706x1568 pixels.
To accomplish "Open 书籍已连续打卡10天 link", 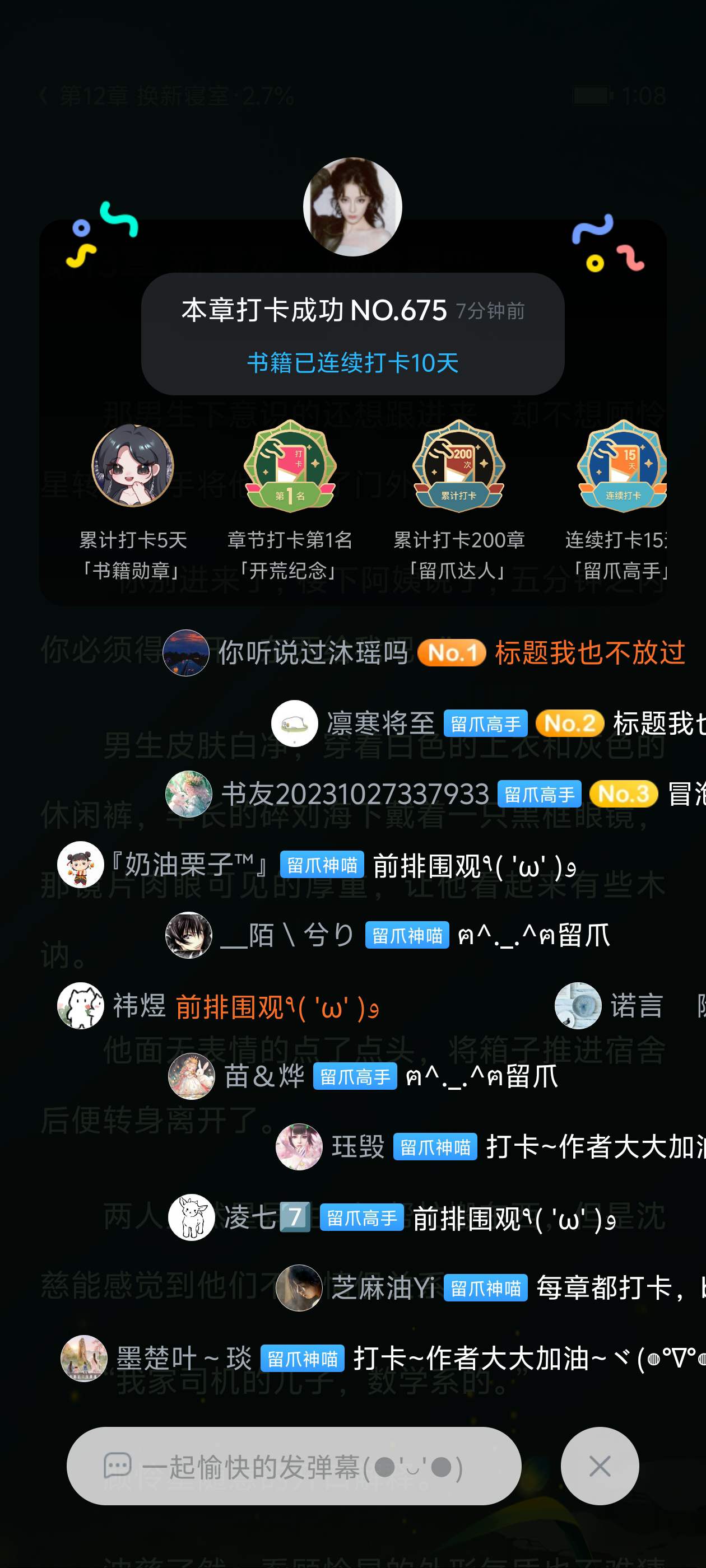I will coord(352,363).
